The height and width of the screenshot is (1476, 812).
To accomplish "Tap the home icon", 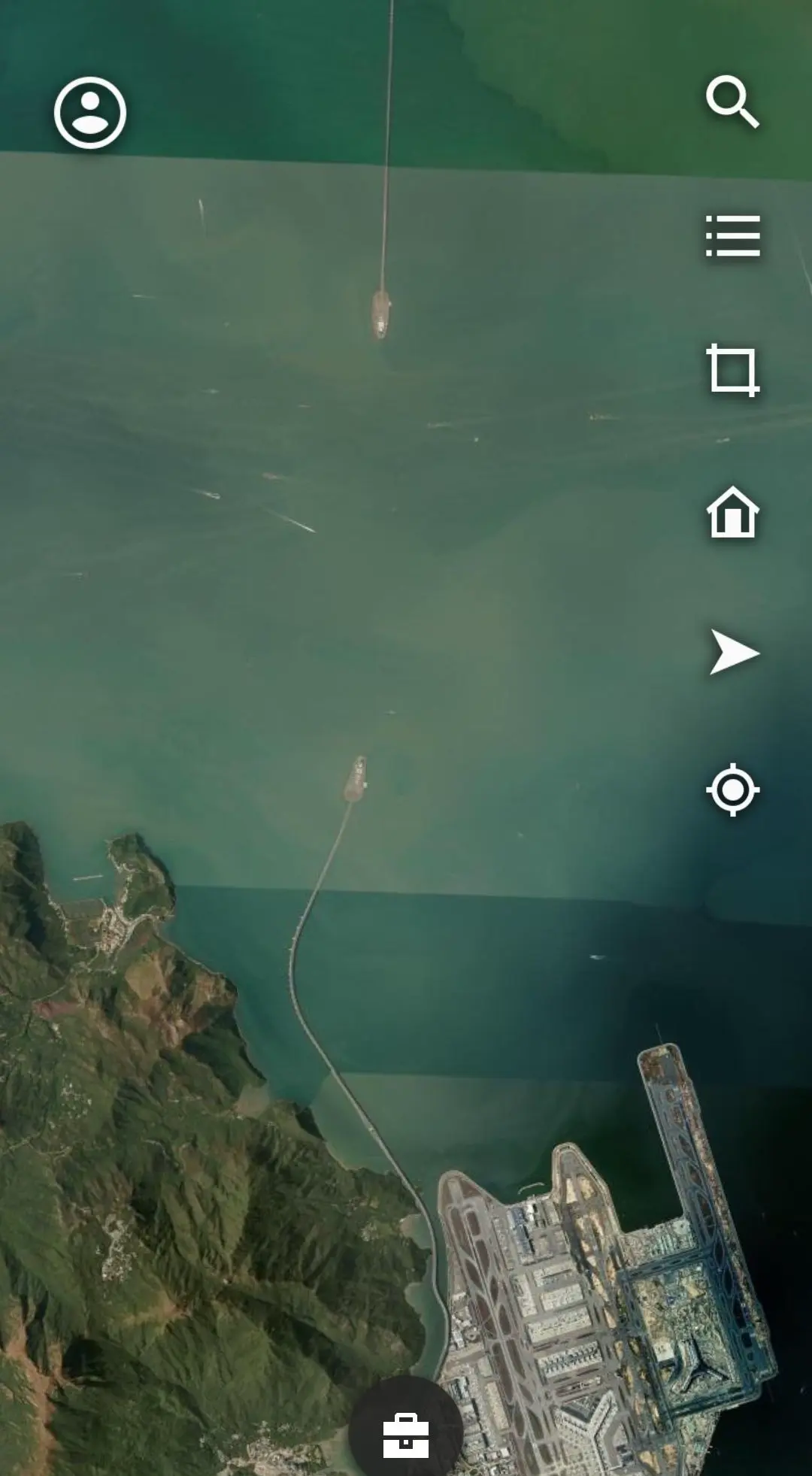I will (x=732, y=512).
